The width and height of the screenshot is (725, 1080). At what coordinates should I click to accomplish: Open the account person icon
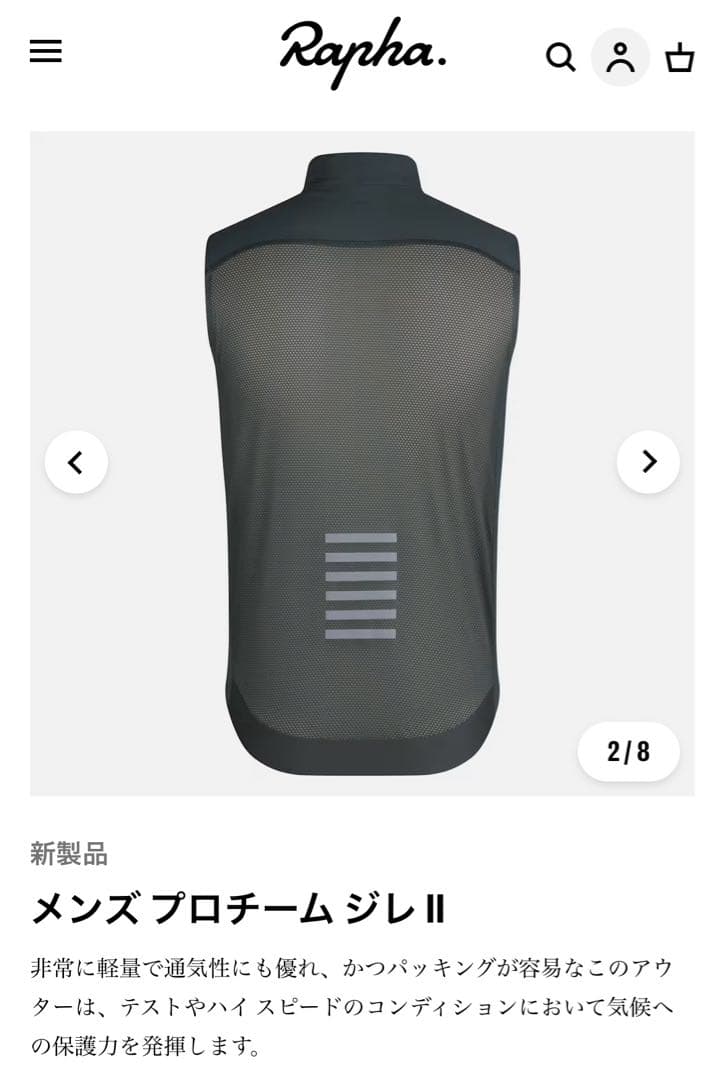622,57
